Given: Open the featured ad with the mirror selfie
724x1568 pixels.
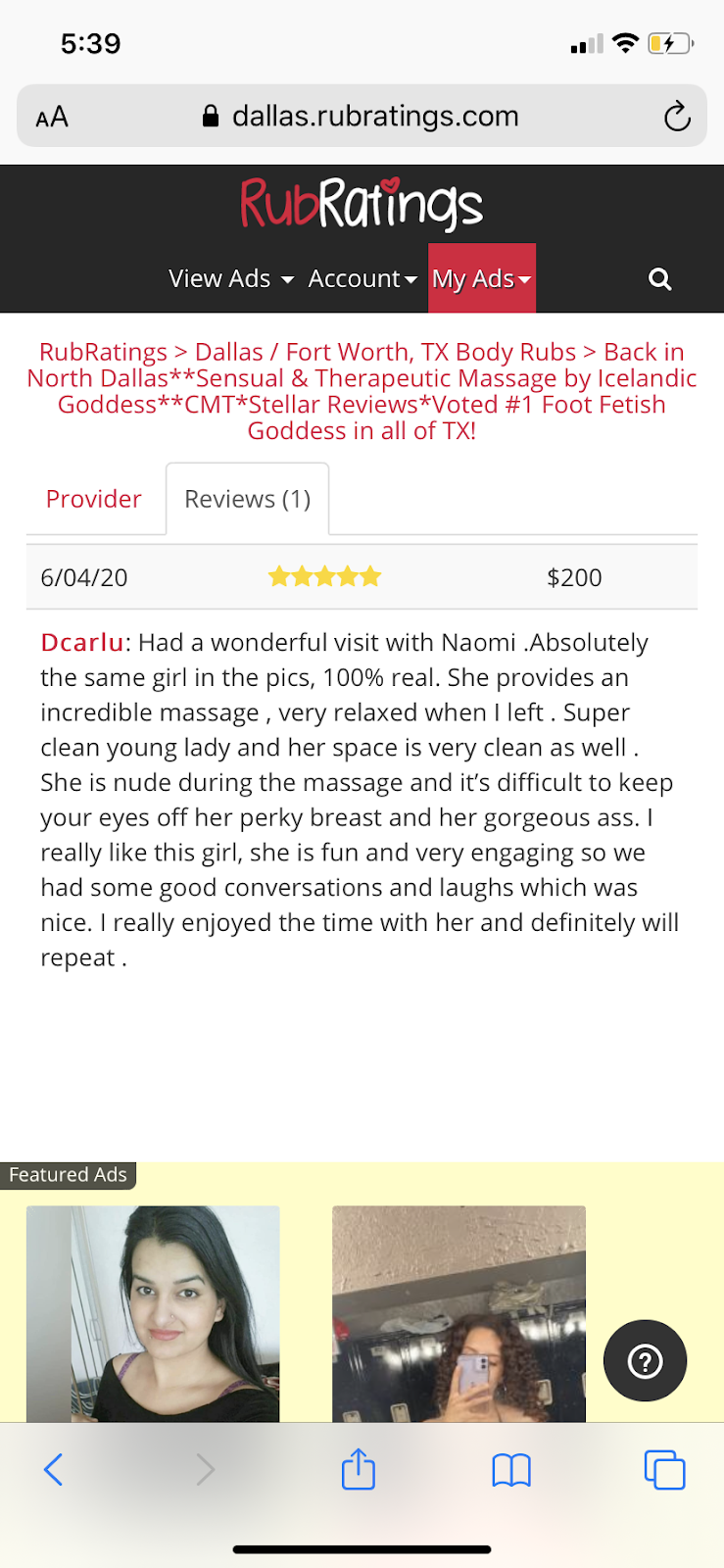Looking at the screenshot, I should tap(459, 1313).
